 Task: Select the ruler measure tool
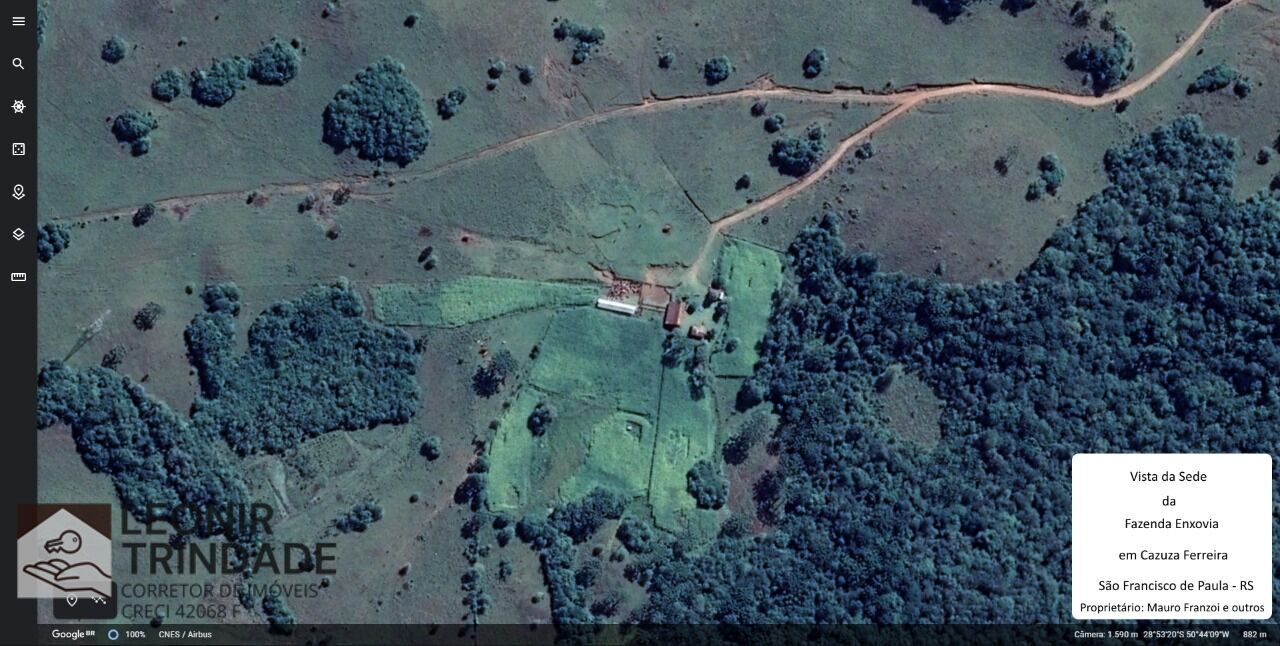tap(18, 277)
